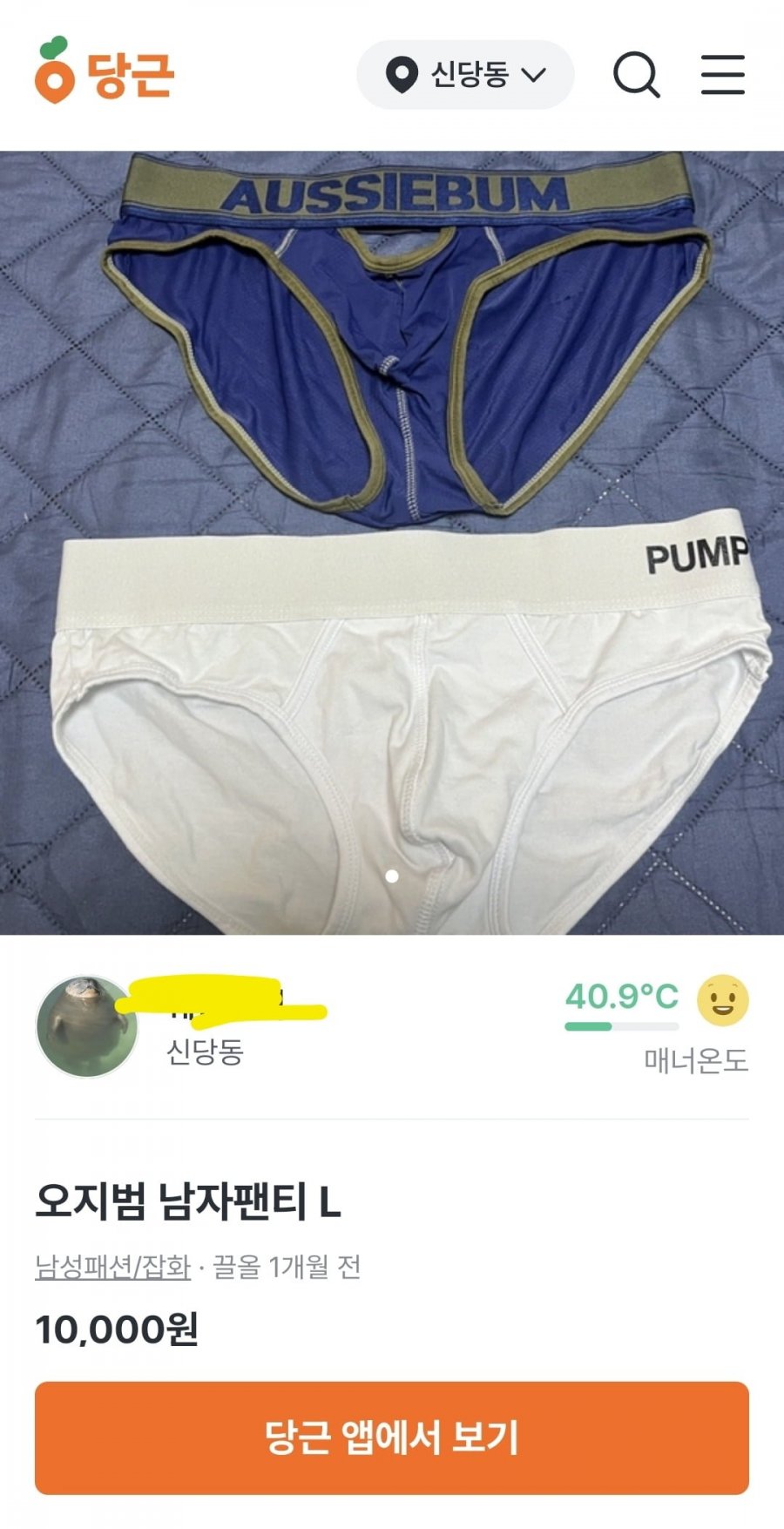Open the 당근 home logo
784x1529 pixels.
click(105, 71)
